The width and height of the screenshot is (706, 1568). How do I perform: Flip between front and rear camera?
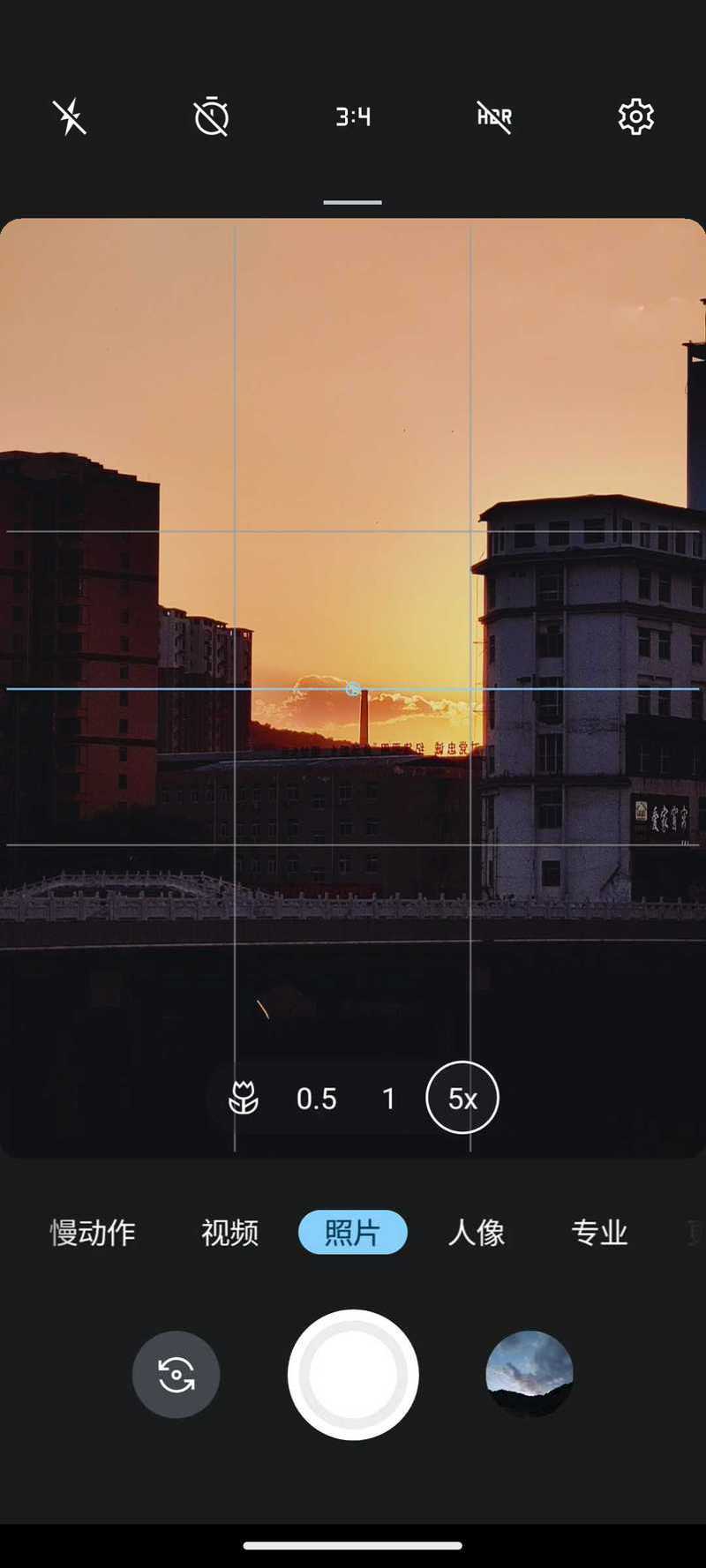click(x=176, y=1375)
